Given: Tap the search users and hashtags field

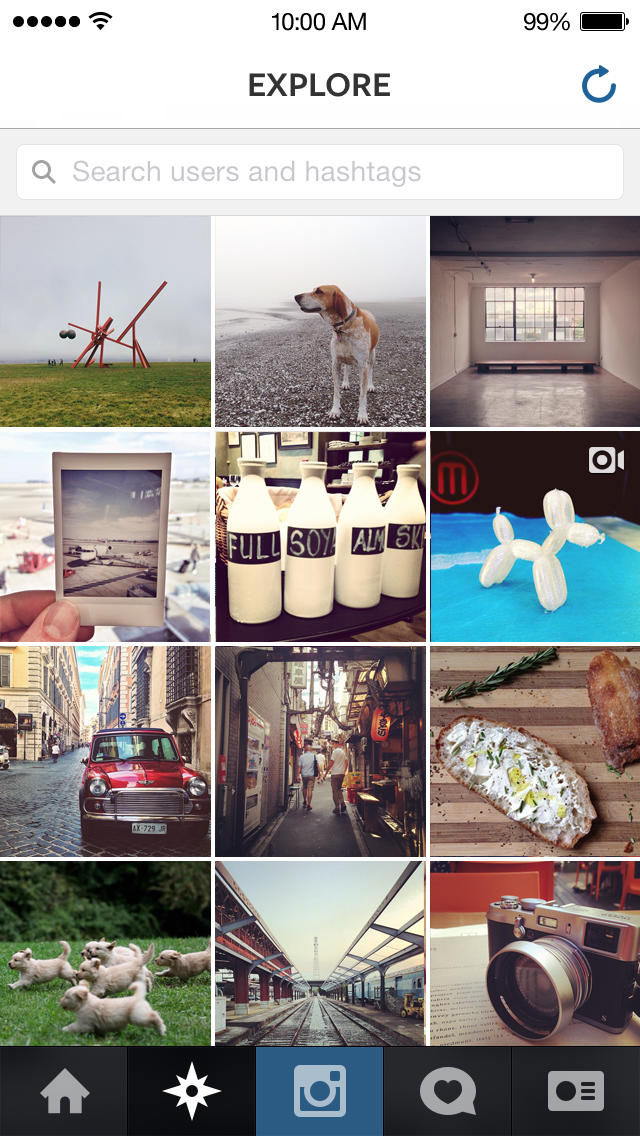Looking at the screenshot, I should [320, 172].
